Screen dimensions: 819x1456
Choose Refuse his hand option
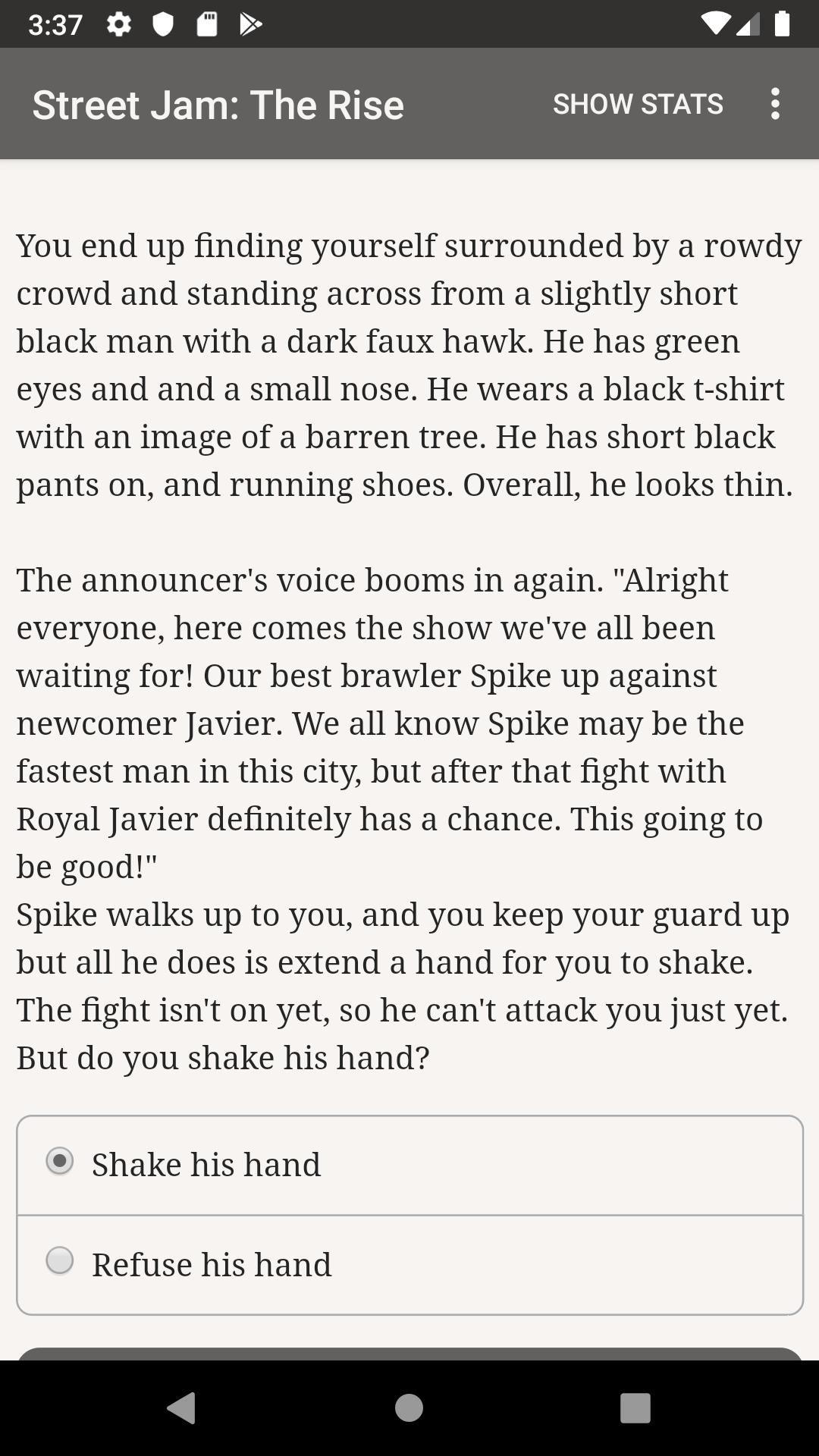point(409,1265)
